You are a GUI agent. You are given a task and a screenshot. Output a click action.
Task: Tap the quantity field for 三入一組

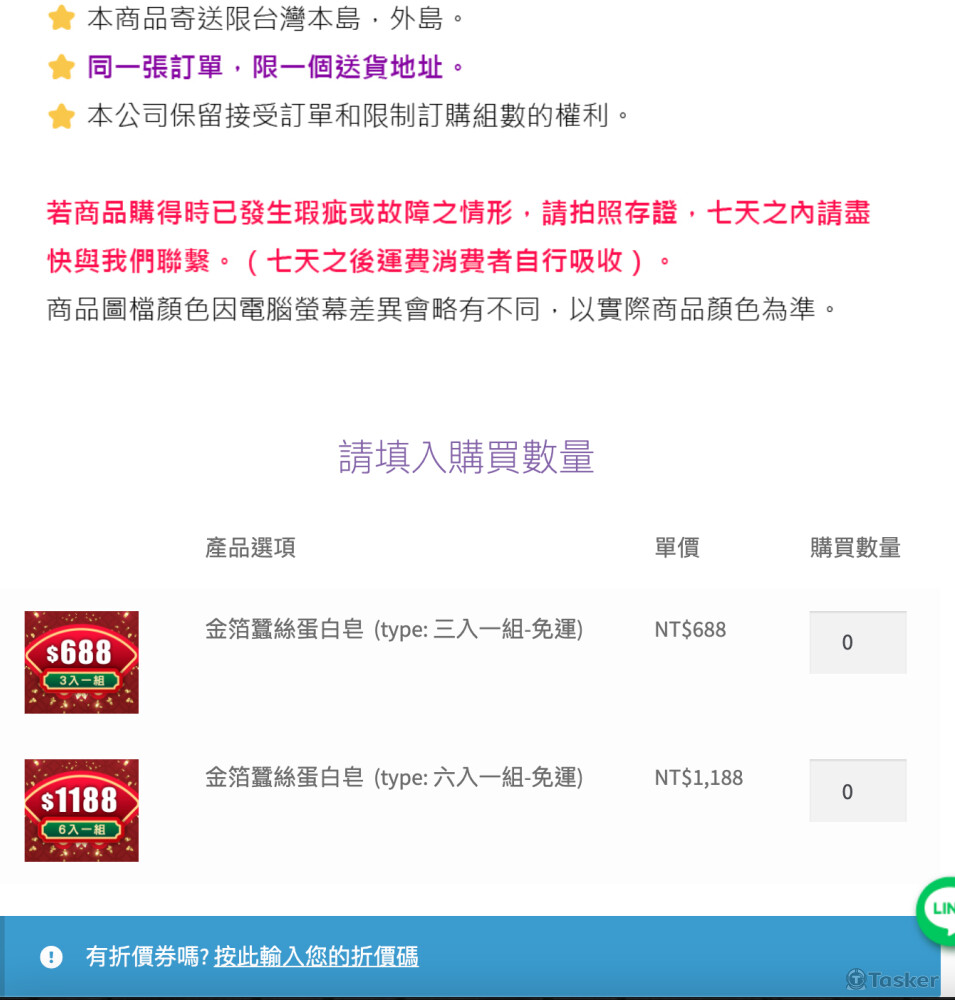click(x=857, y=642)
